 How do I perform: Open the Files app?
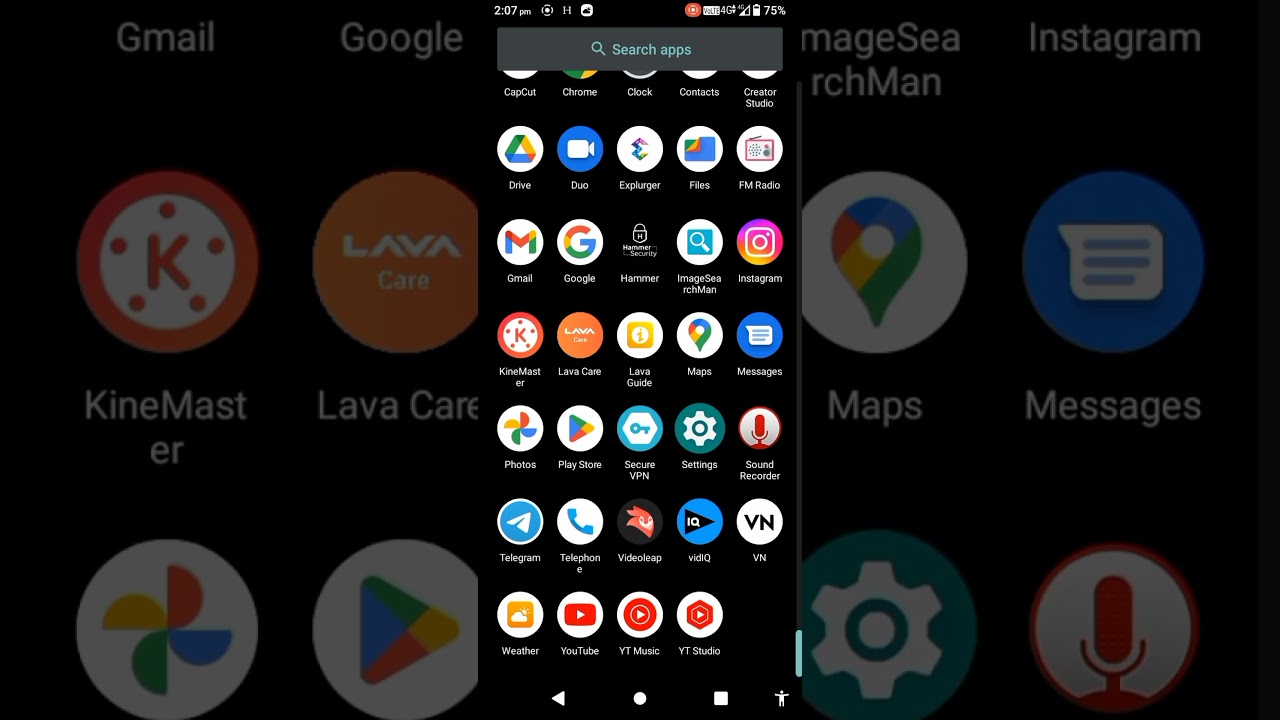coord(699,150)
